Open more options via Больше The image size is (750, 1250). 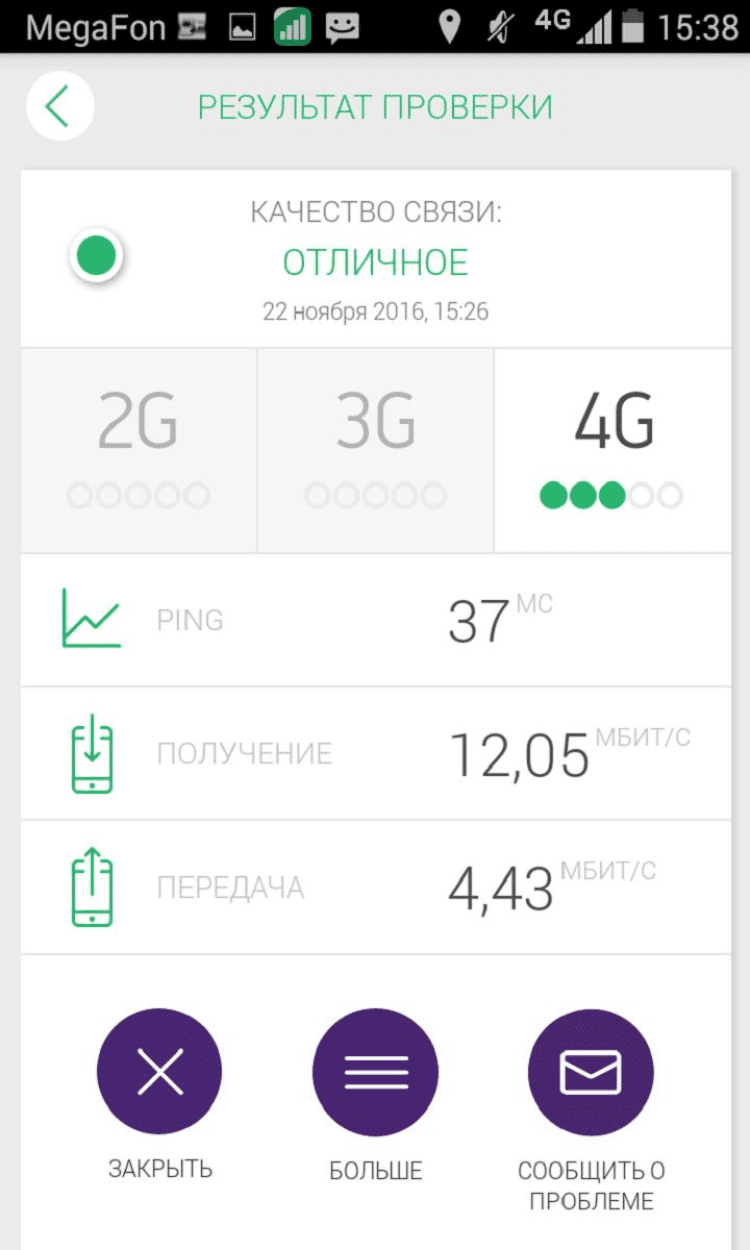376,1072
